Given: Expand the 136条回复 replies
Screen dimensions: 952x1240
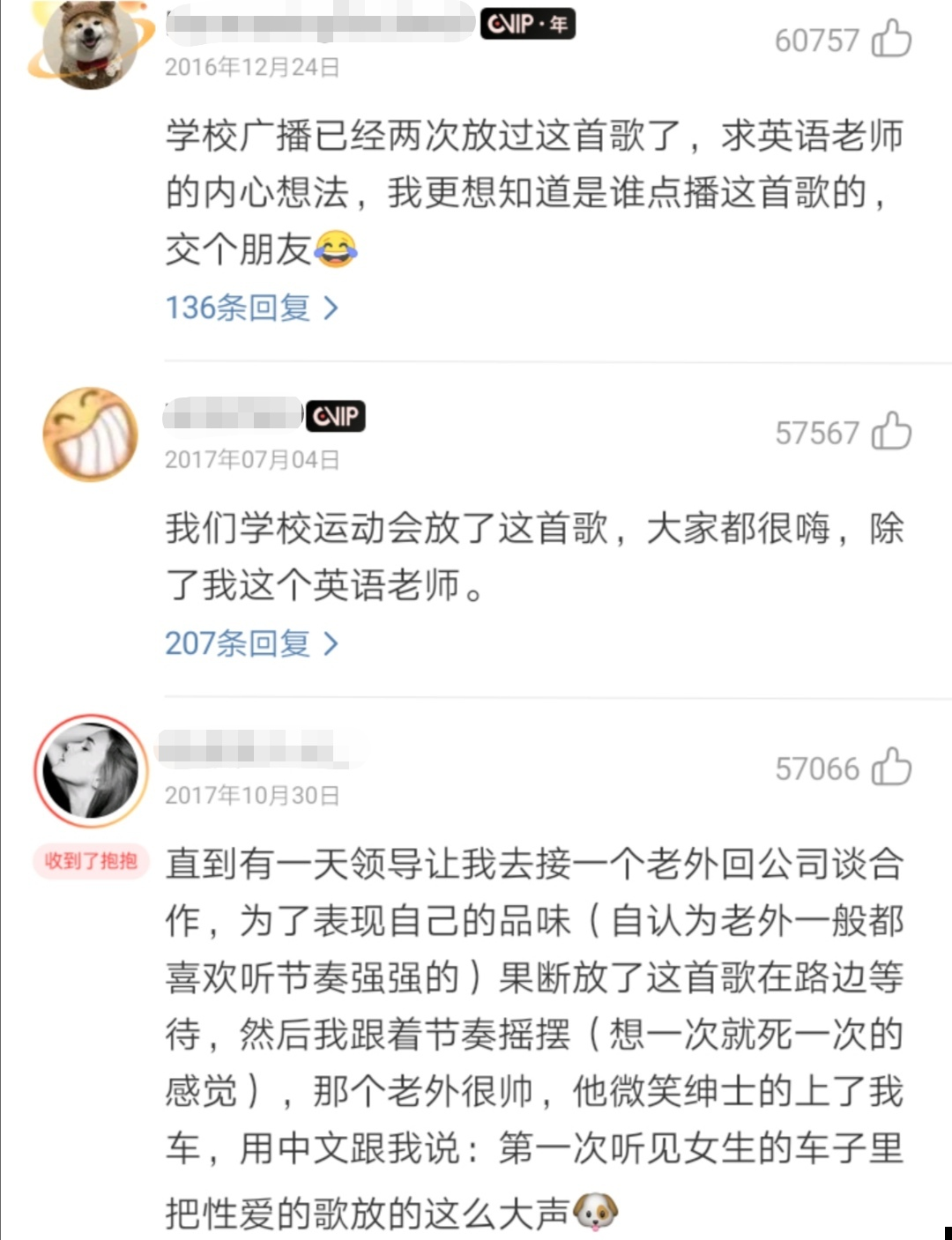Looking at the screenshot, I should [251, 308].
